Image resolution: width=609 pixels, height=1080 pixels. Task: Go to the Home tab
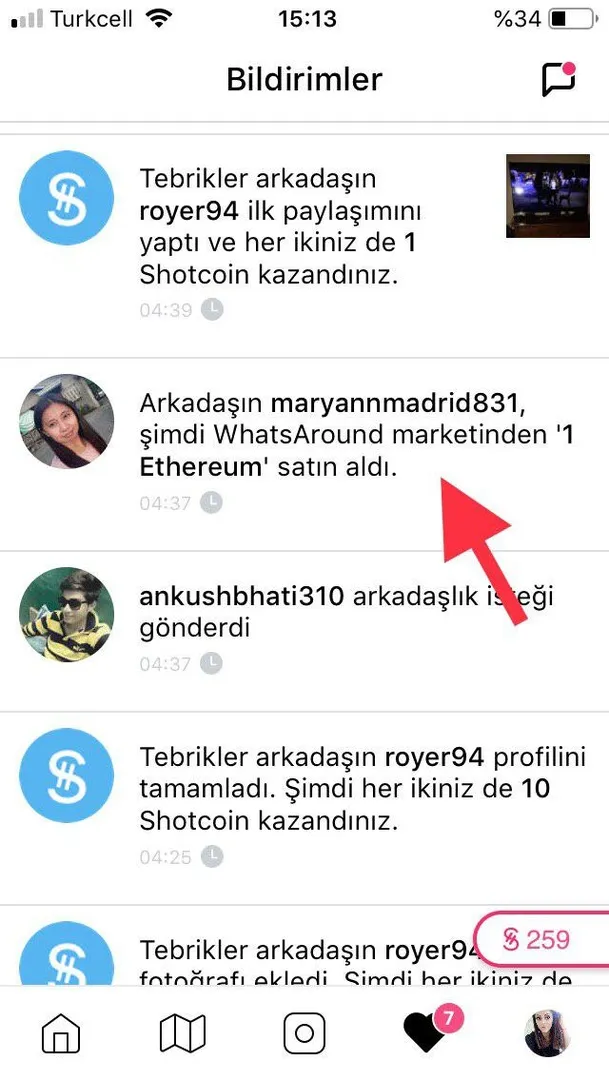tap(61, 1034)
